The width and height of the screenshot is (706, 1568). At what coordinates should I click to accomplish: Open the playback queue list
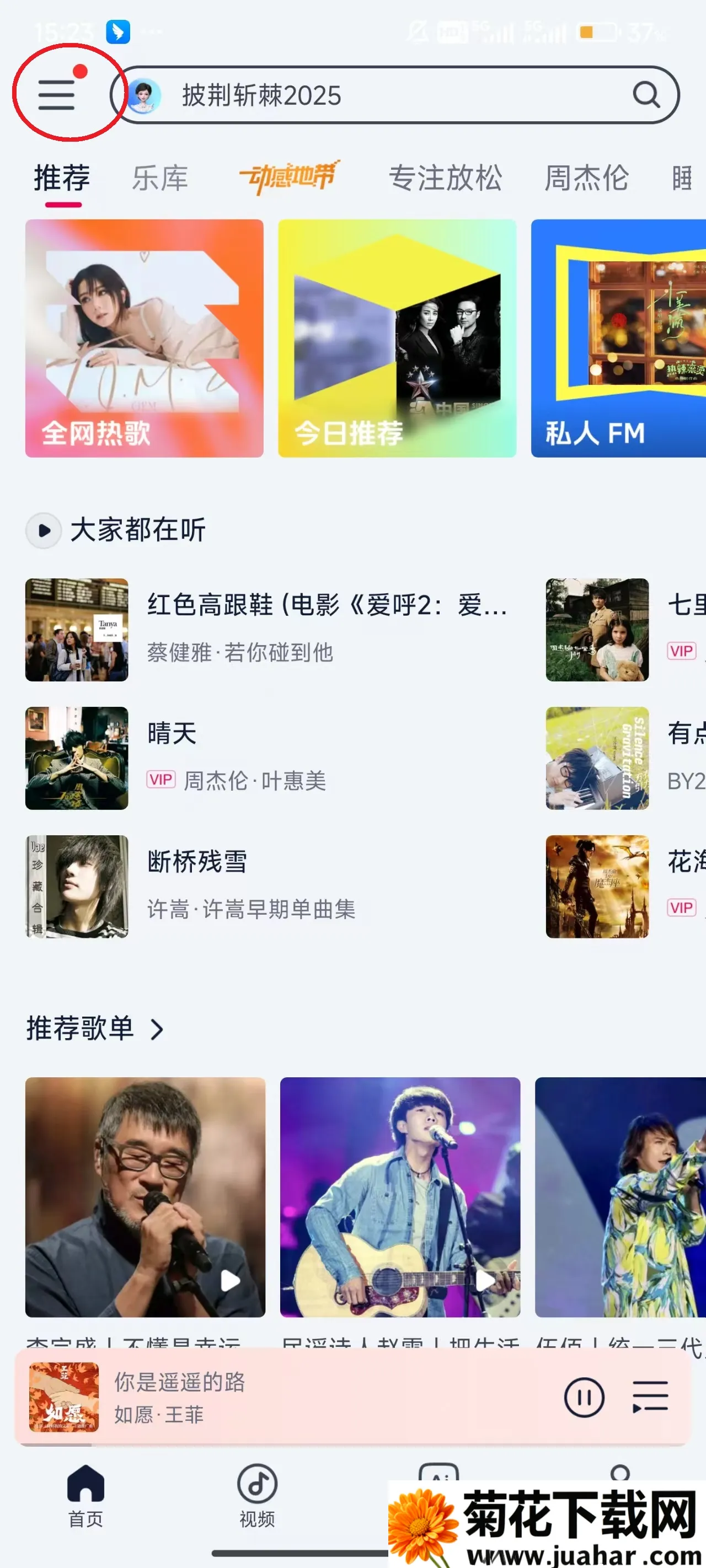pos(649,1398)
